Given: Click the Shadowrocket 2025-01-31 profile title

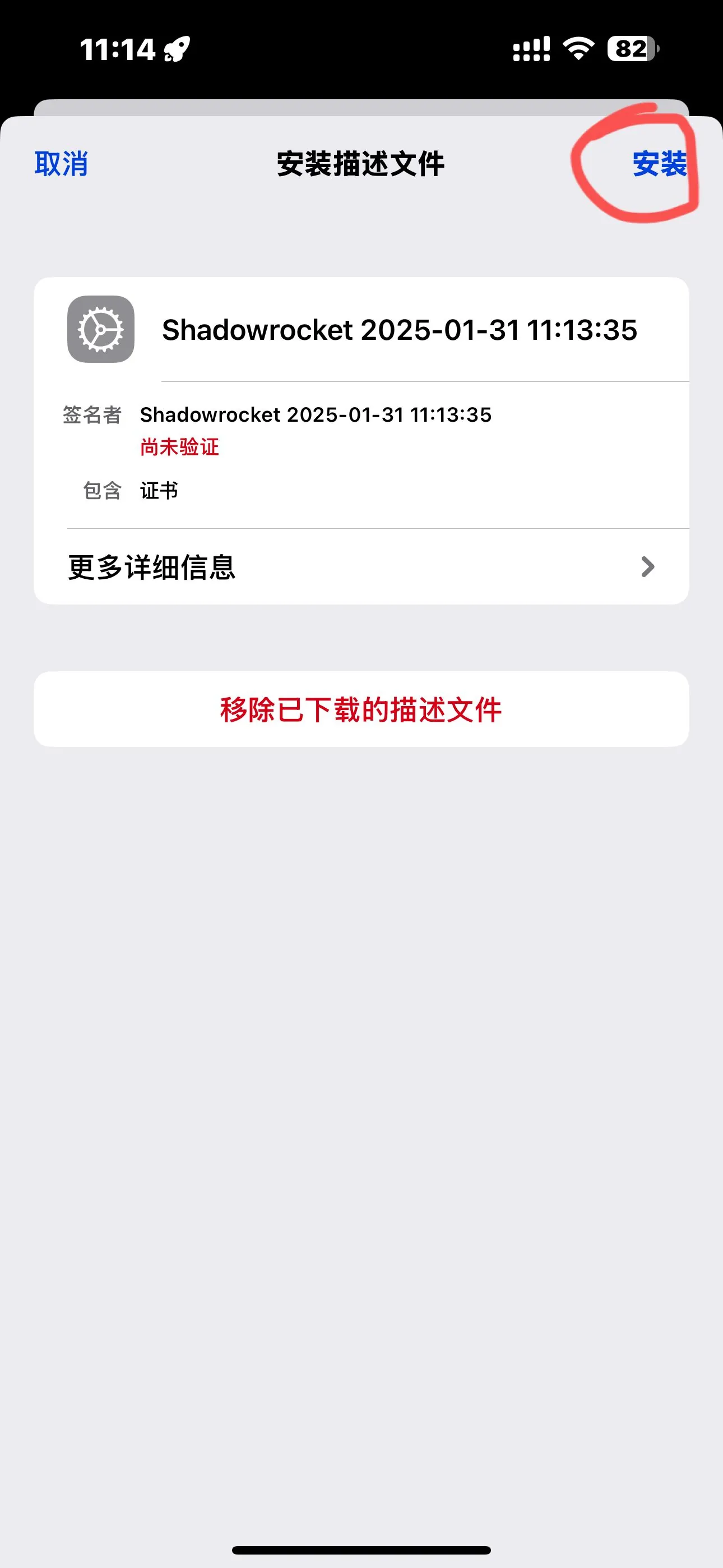Looking at the screenshot, I should pyautogui.click(x=399, y=330).
